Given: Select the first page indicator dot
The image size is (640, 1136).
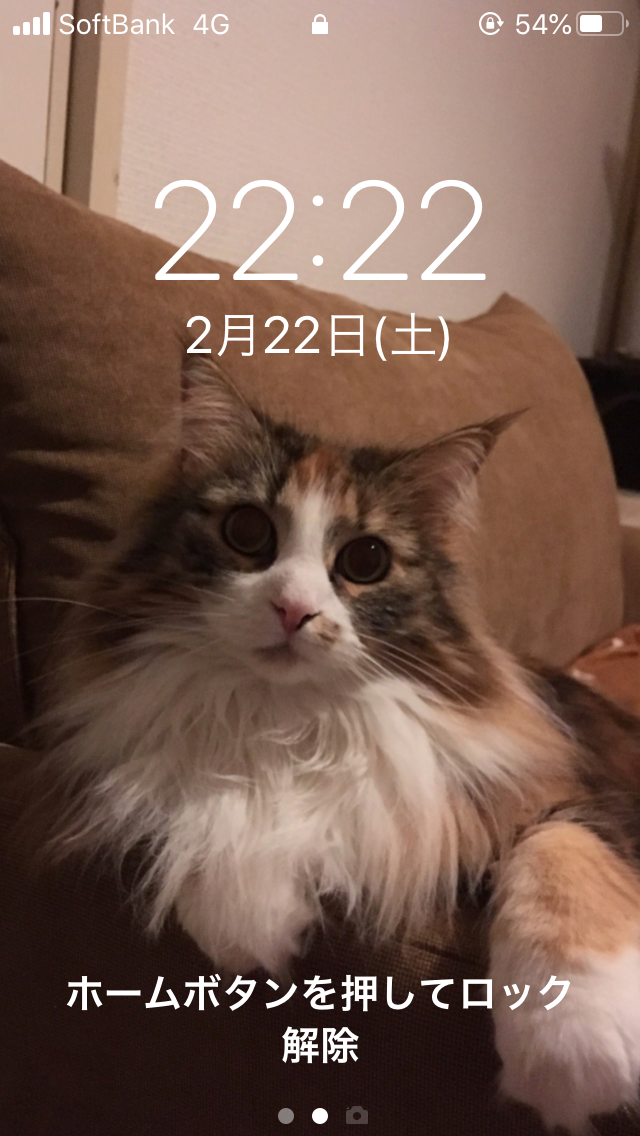Looking at the screenshot, I should (286, 1115).
